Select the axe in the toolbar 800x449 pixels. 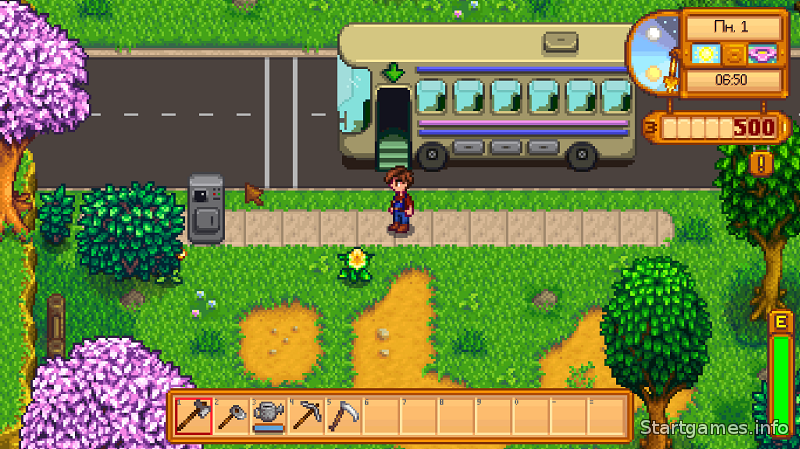tap(193, 414)
